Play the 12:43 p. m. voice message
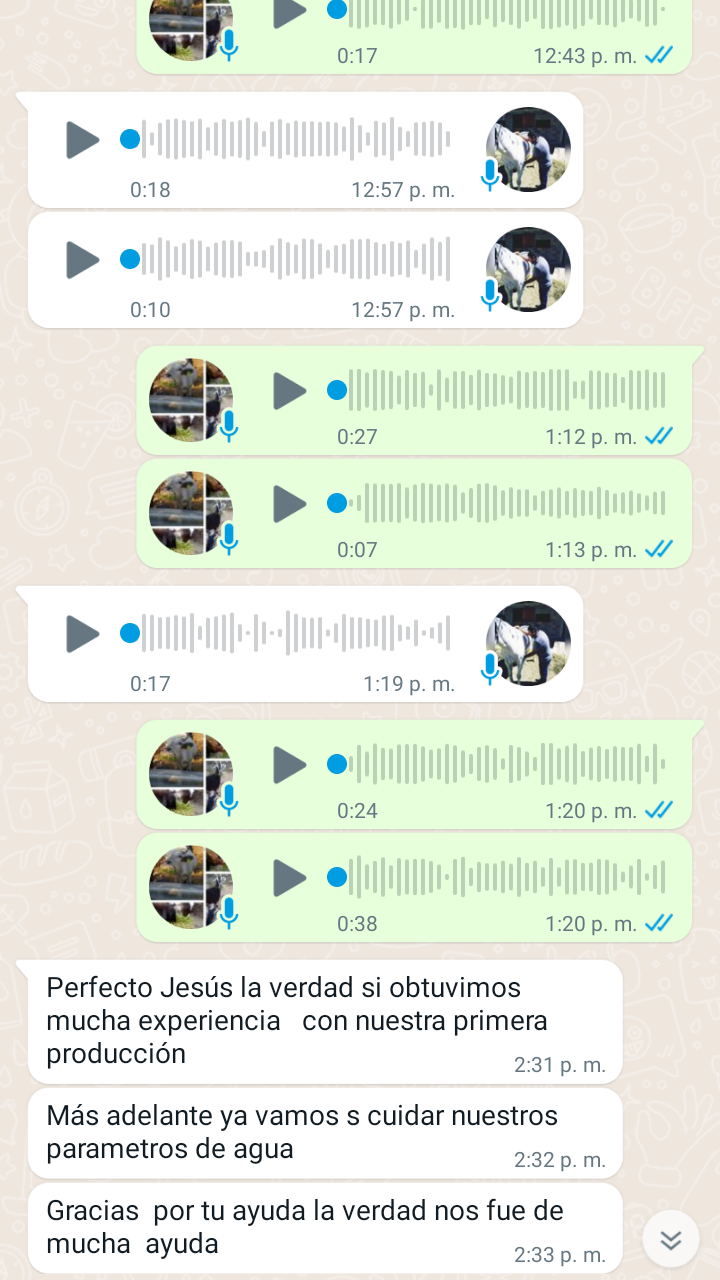The height and width of the screenshot is (1280, 720). [290, 13]
